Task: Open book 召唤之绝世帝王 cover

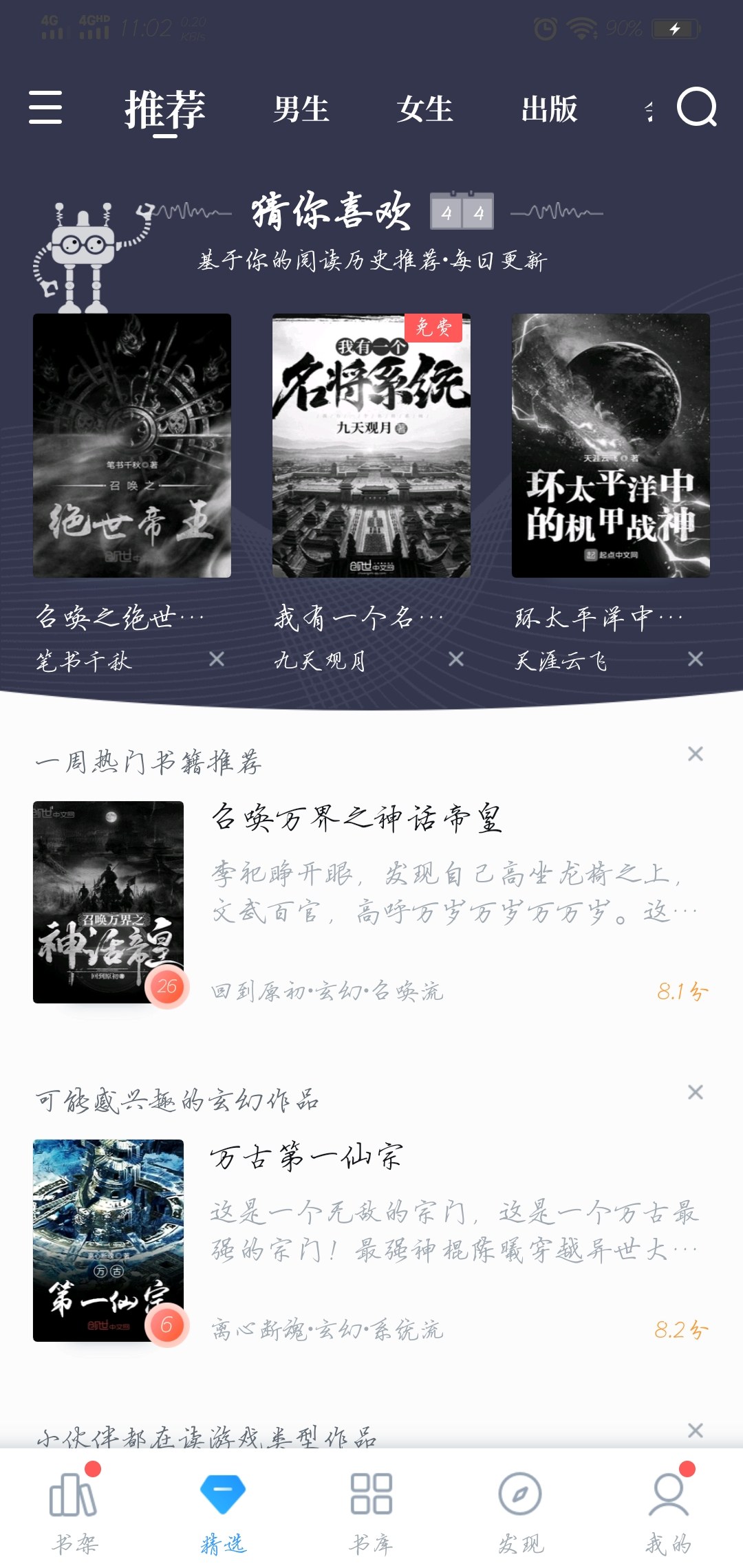Action: pos(132,446)
